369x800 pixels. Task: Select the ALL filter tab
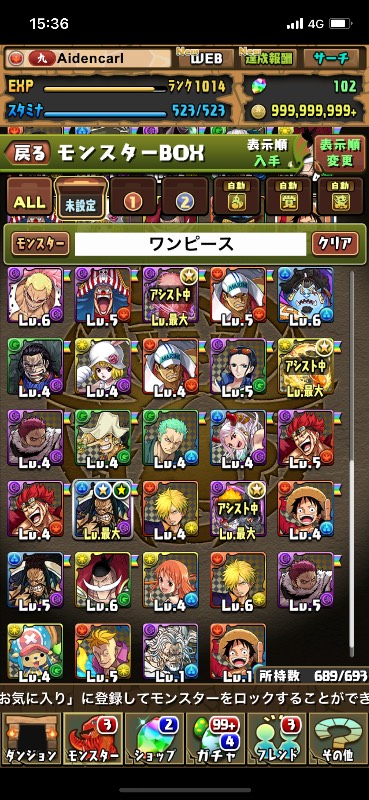29,198
